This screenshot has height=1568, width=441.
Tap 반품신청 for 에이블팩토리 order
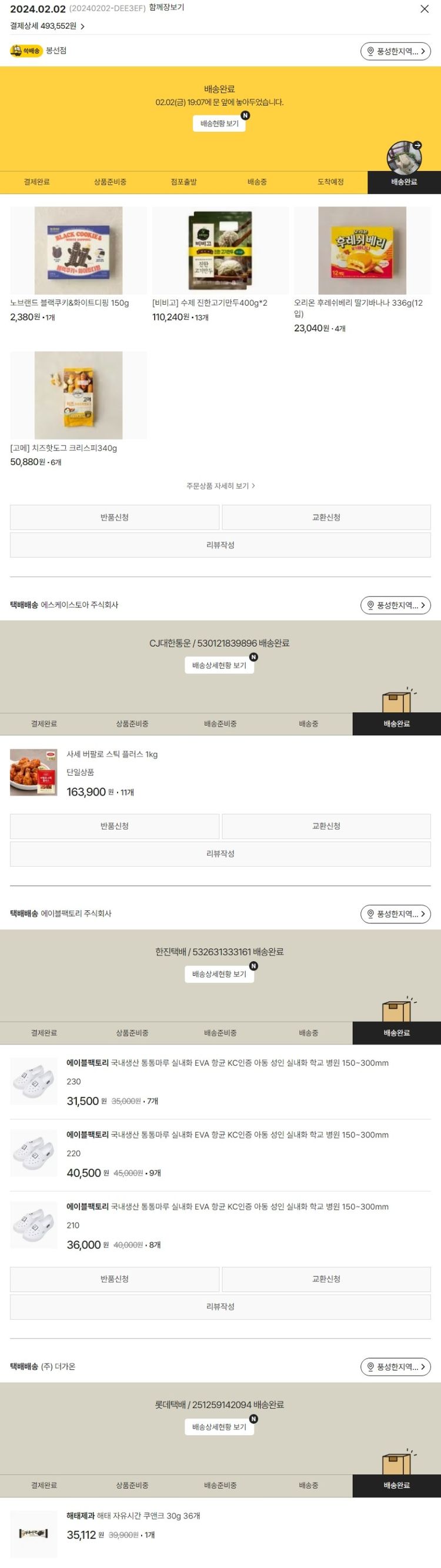(x=114, y=1279)
